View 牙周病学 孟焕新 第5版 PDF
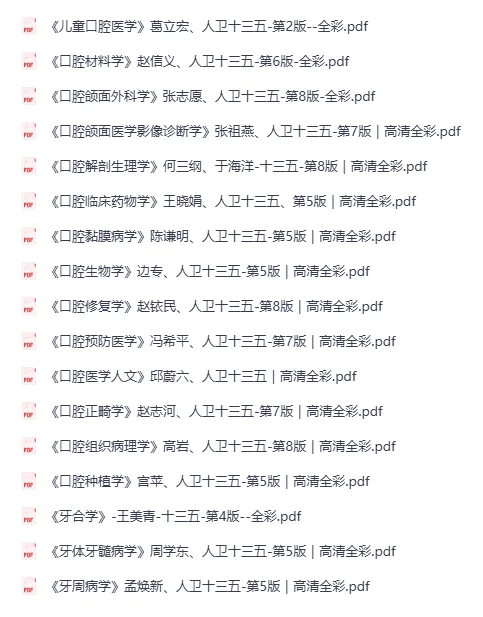The height and width of the screenshot is (617, 483). point(210,586)
